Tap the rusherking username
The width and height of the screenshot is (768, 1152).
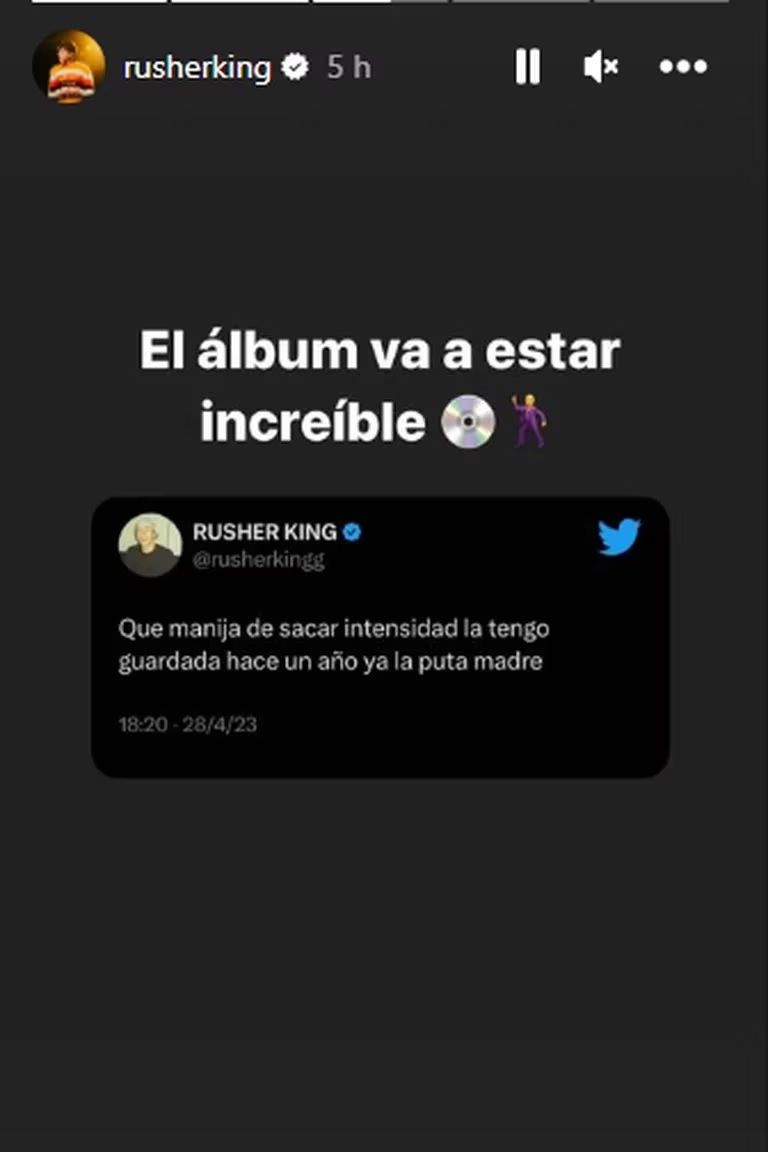[x=197, y=67]
